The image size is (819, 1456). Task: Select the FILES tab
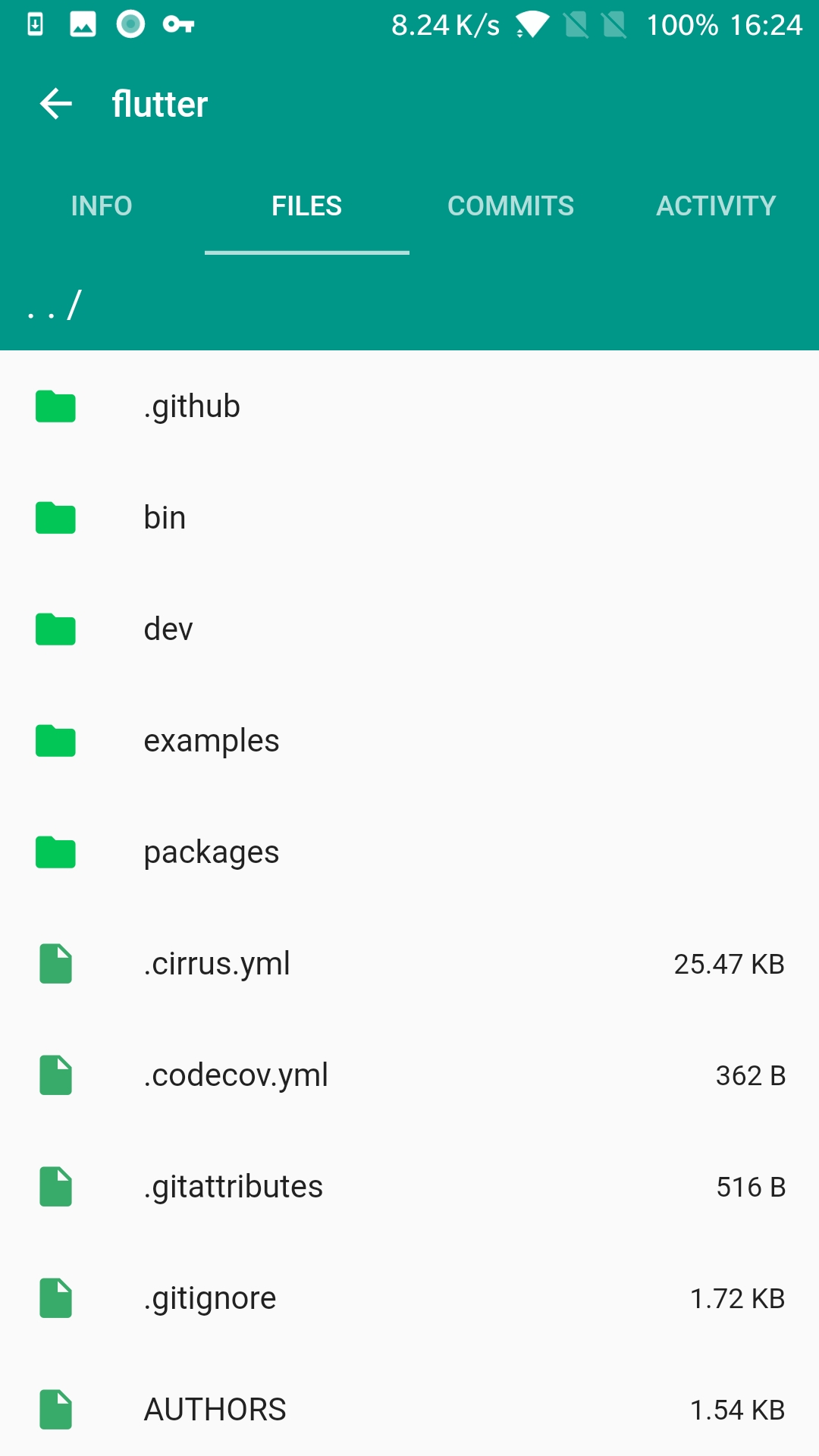(x=306, y=206)
